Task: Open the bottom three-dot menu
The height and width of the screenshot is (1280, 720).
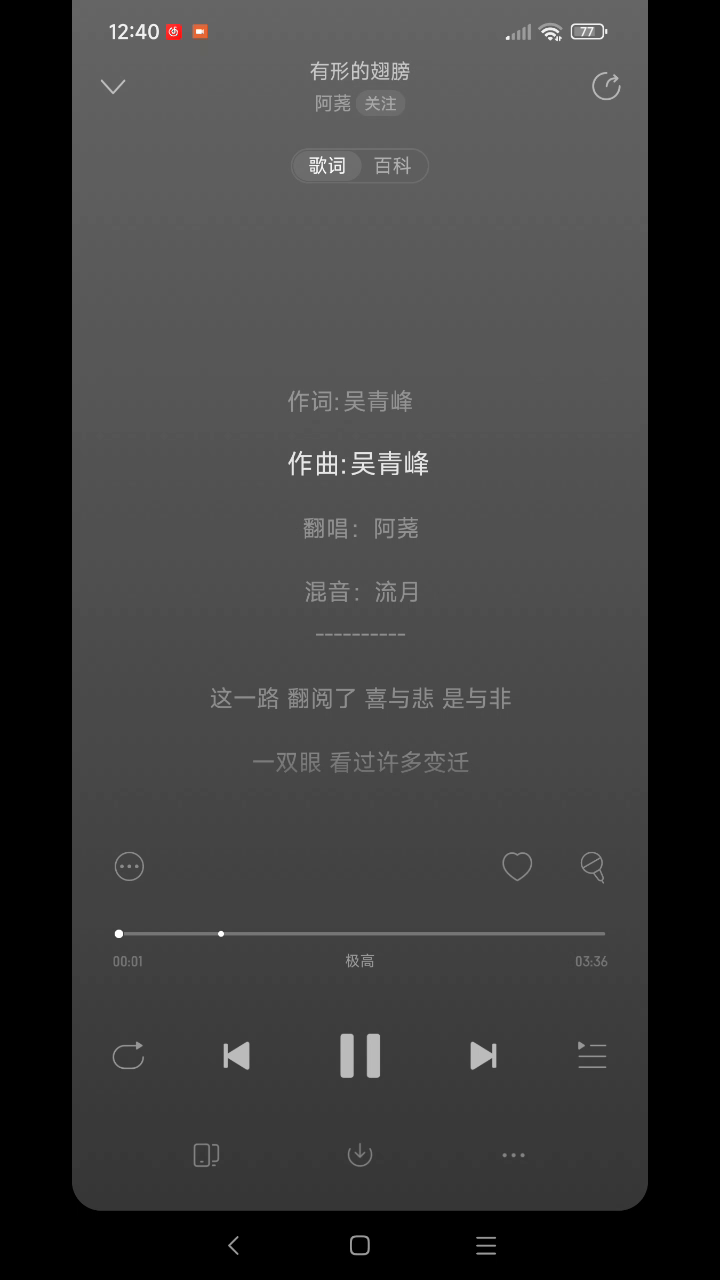Action: point(513,1155)
